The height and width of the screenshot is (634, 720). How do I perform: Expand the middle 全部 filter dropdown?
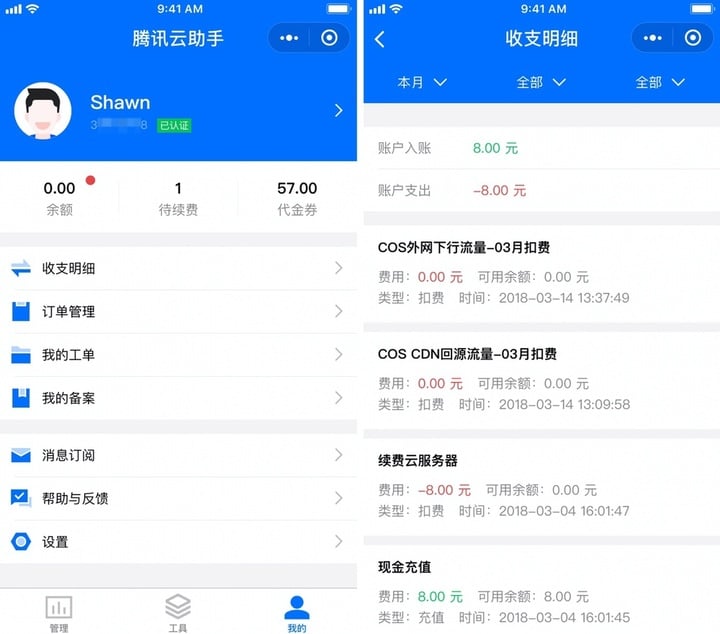[541, 82]
